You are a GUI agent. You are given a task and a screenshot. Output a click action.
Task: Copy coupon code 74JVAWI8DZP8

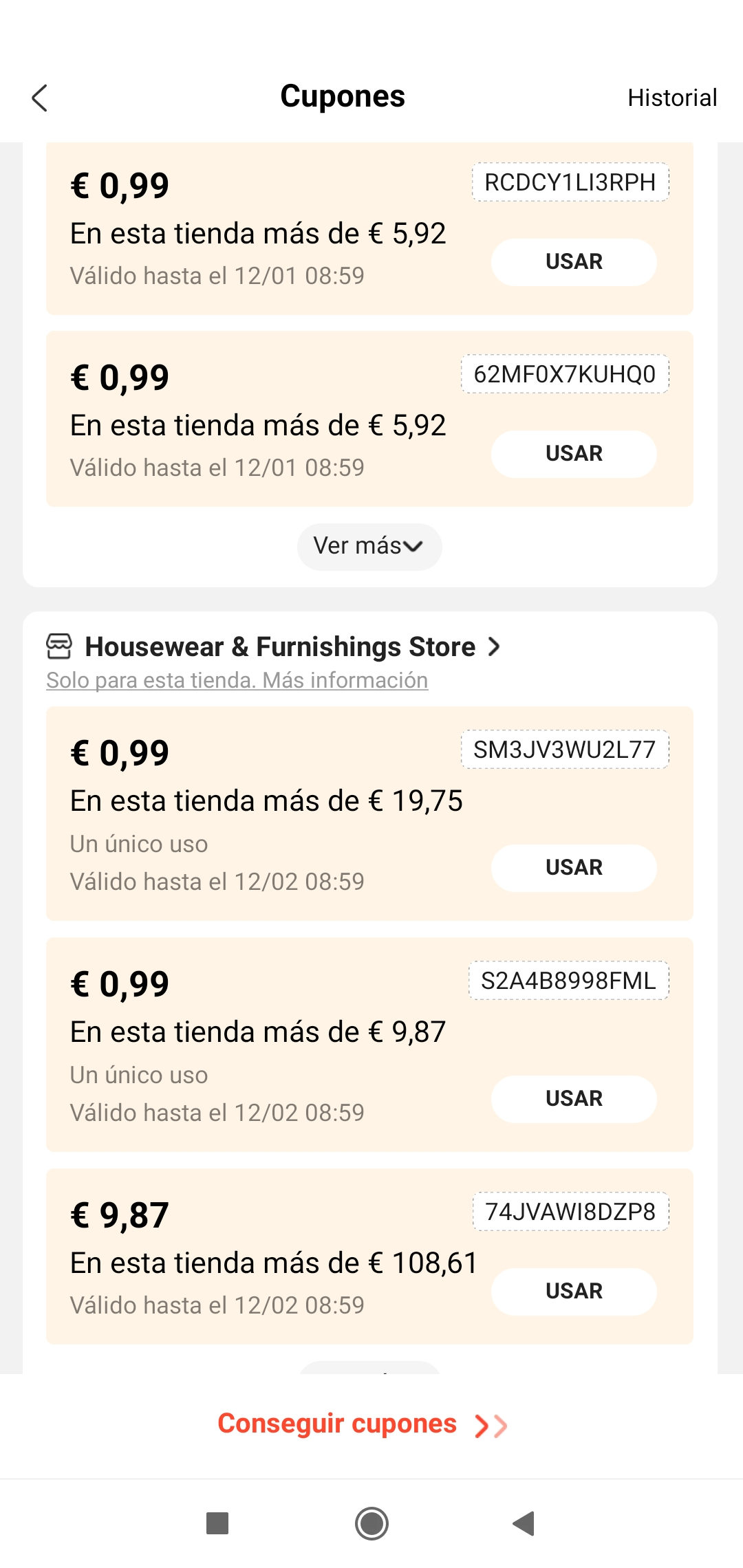tap(570, 1211)
